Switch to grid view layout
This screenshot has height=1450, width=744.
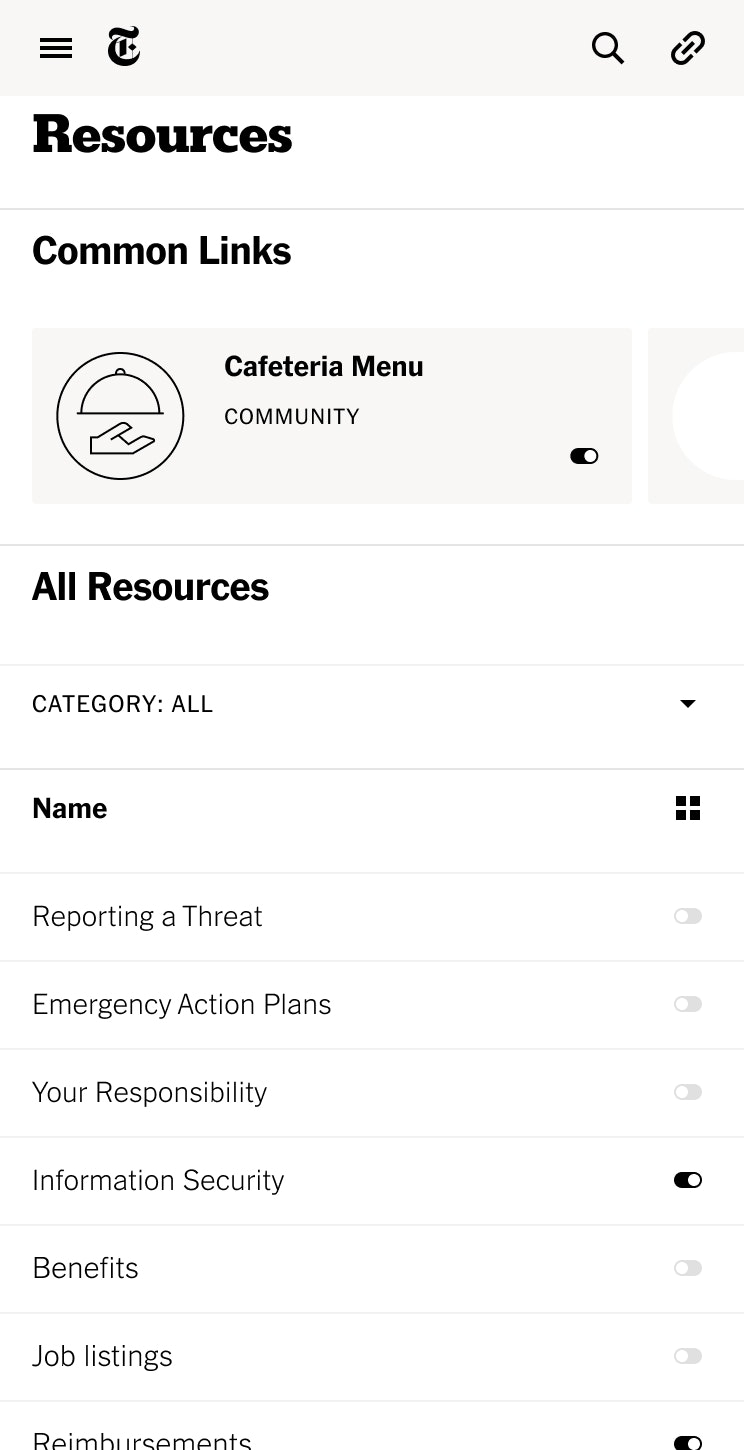point(688,808)
